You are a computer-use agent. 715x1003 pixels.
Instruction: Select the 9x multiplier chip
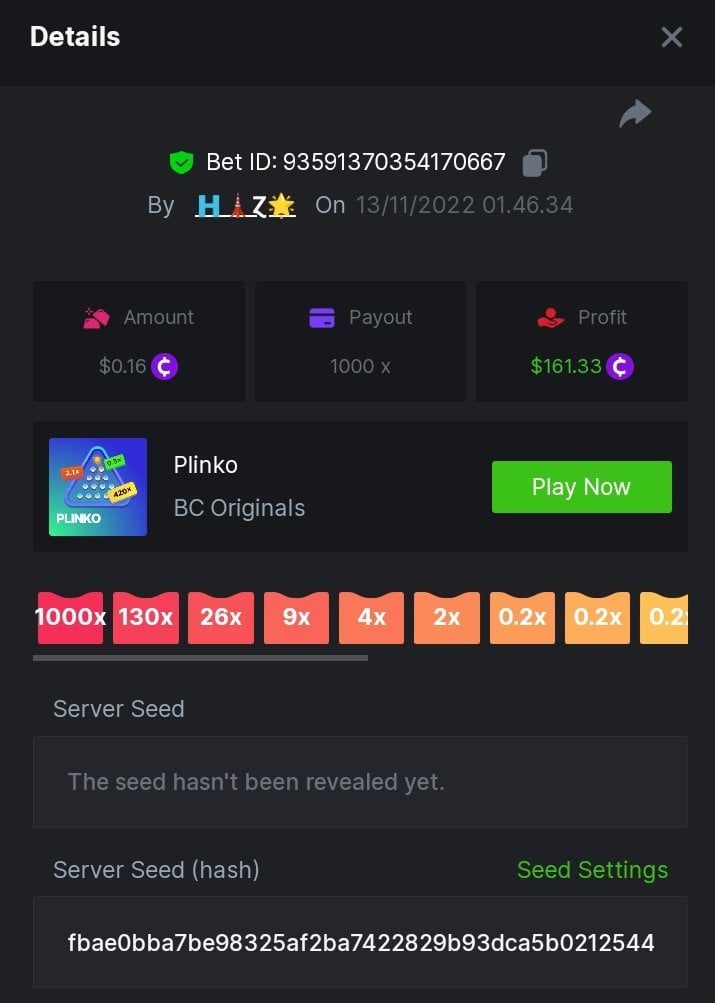(296, 617)
